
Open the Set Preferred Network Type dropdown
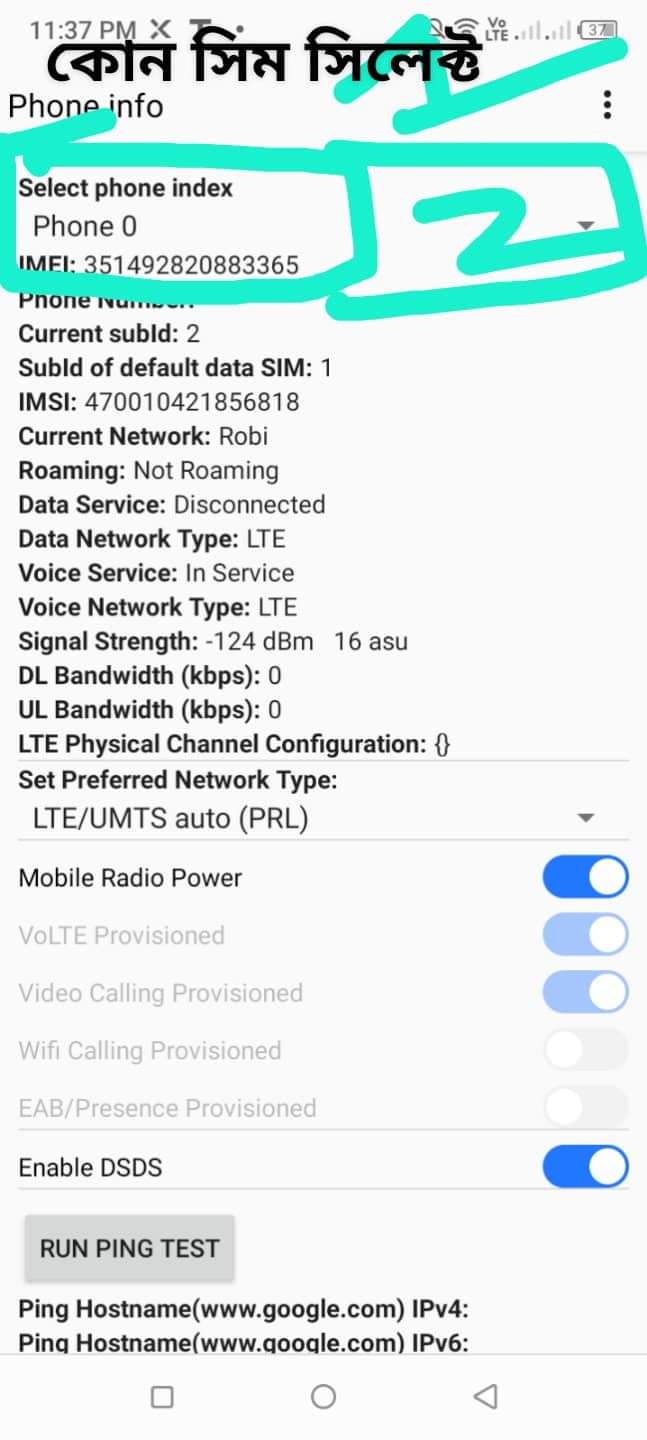pos(322,818)
